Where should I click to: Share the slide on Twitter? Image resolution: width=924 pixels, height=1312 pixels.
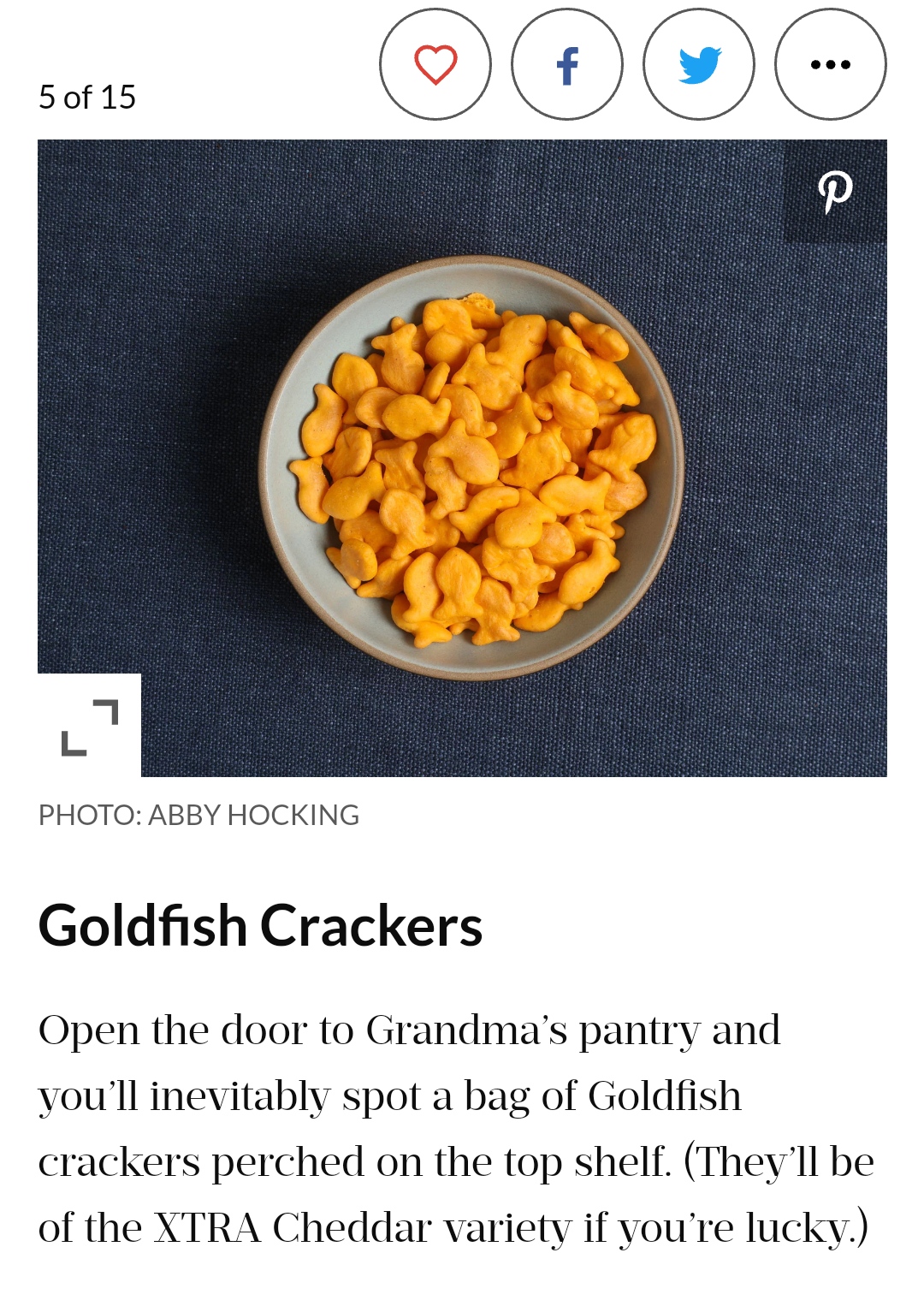tap(699, 64)
